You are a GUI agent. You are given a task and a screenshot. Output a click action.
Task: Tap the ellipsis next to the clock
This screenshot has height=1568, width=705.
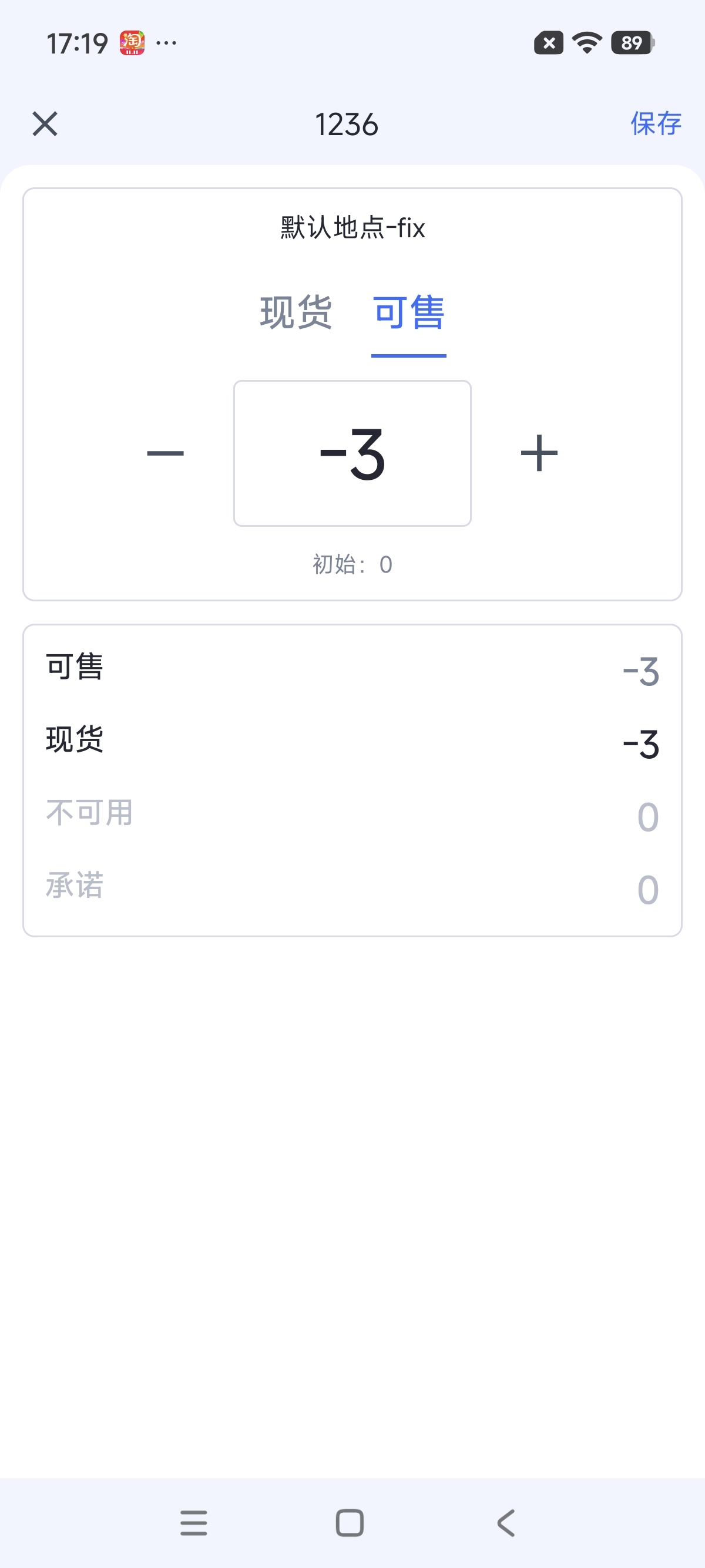165,43
